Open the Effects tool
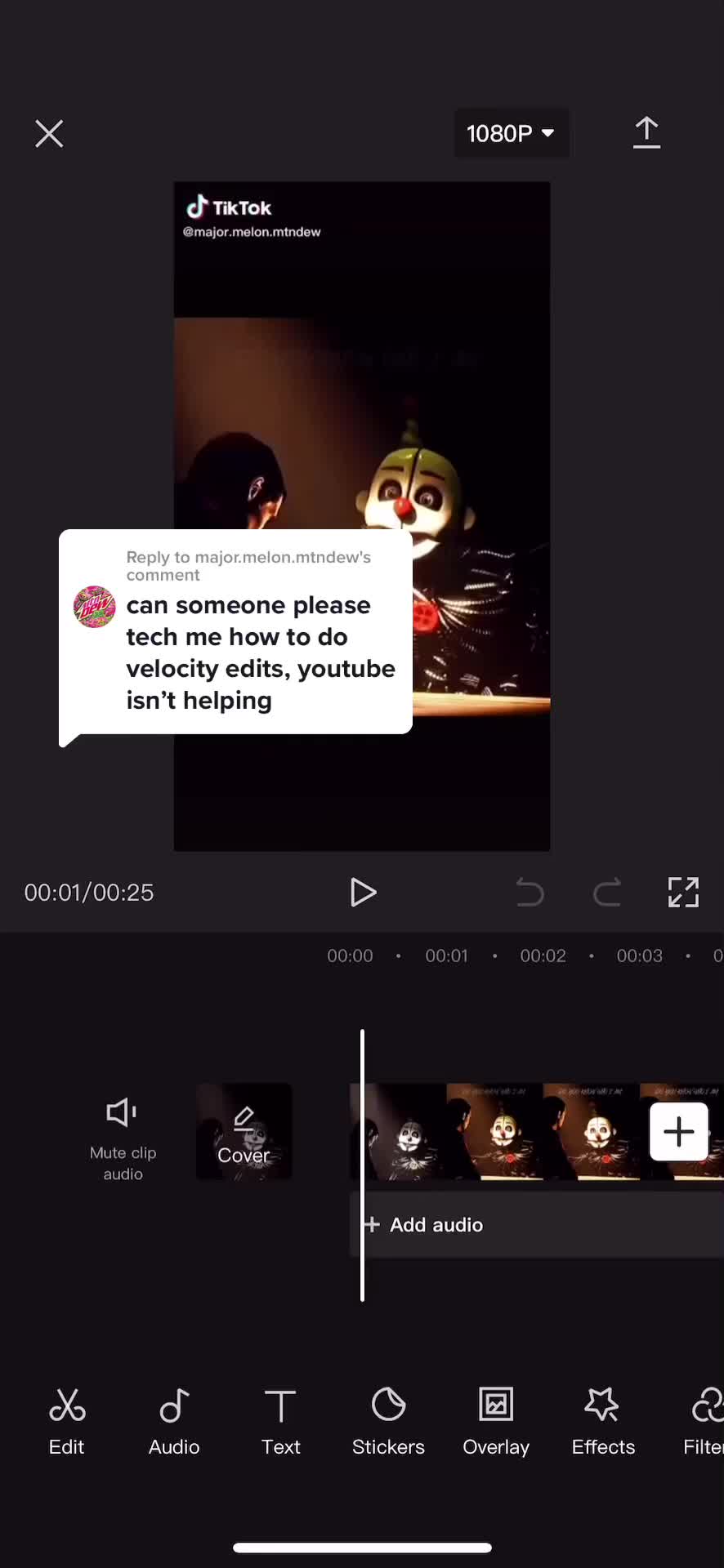This screenshot has height=1568, width=724. (603, 1421)
